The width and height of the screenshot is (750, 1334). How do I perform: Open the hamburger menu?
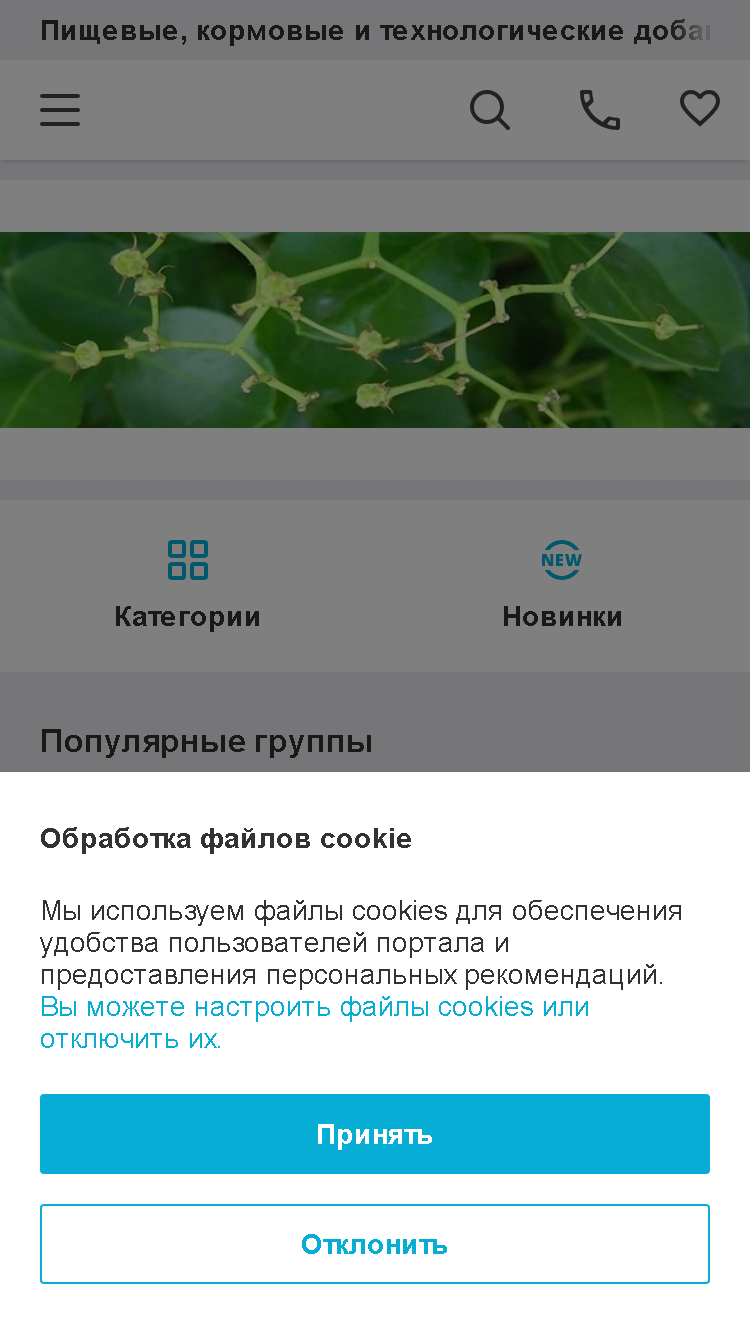pyautogui.click(x=60, y=110)
